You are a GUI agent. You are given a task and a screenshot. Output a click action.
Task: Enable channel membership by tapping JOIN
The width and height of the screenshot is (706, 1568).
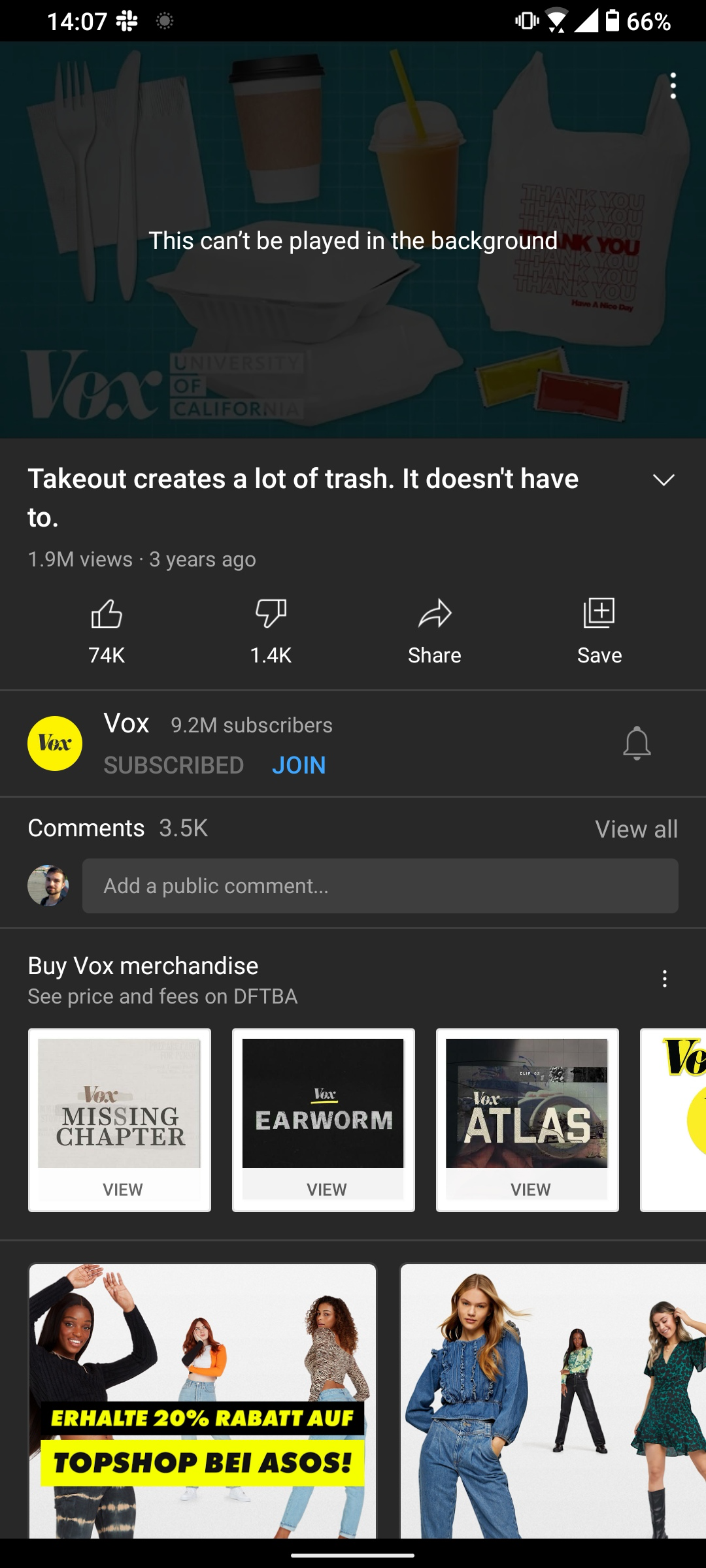click(298, 764)
